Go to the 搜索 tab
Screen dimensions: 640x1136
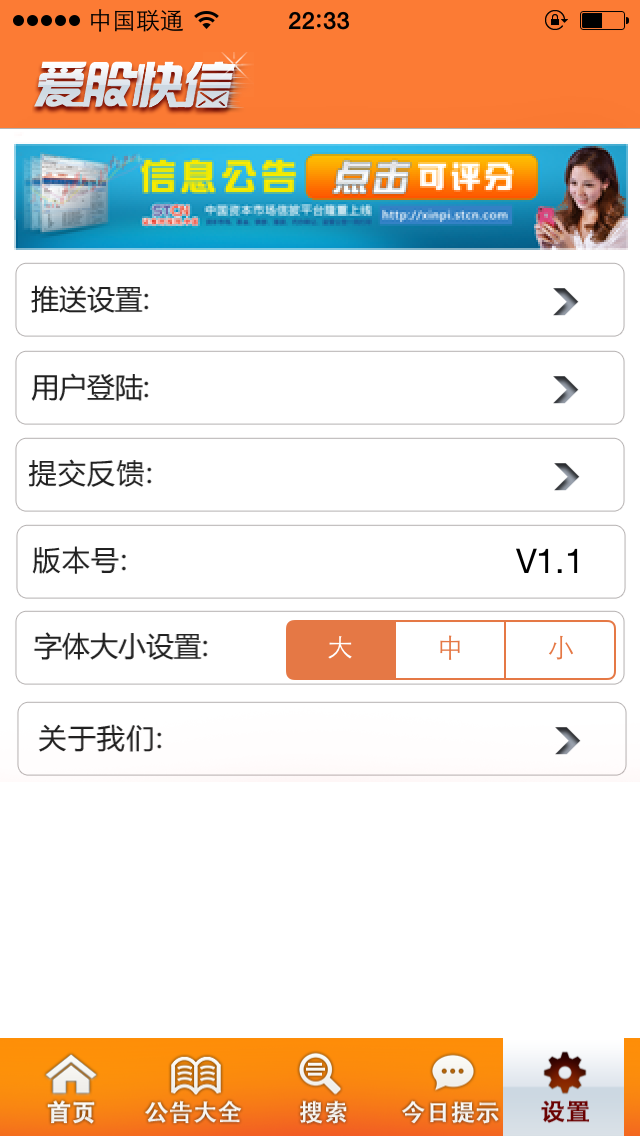pyautogui.click(x=323, y=1088)
